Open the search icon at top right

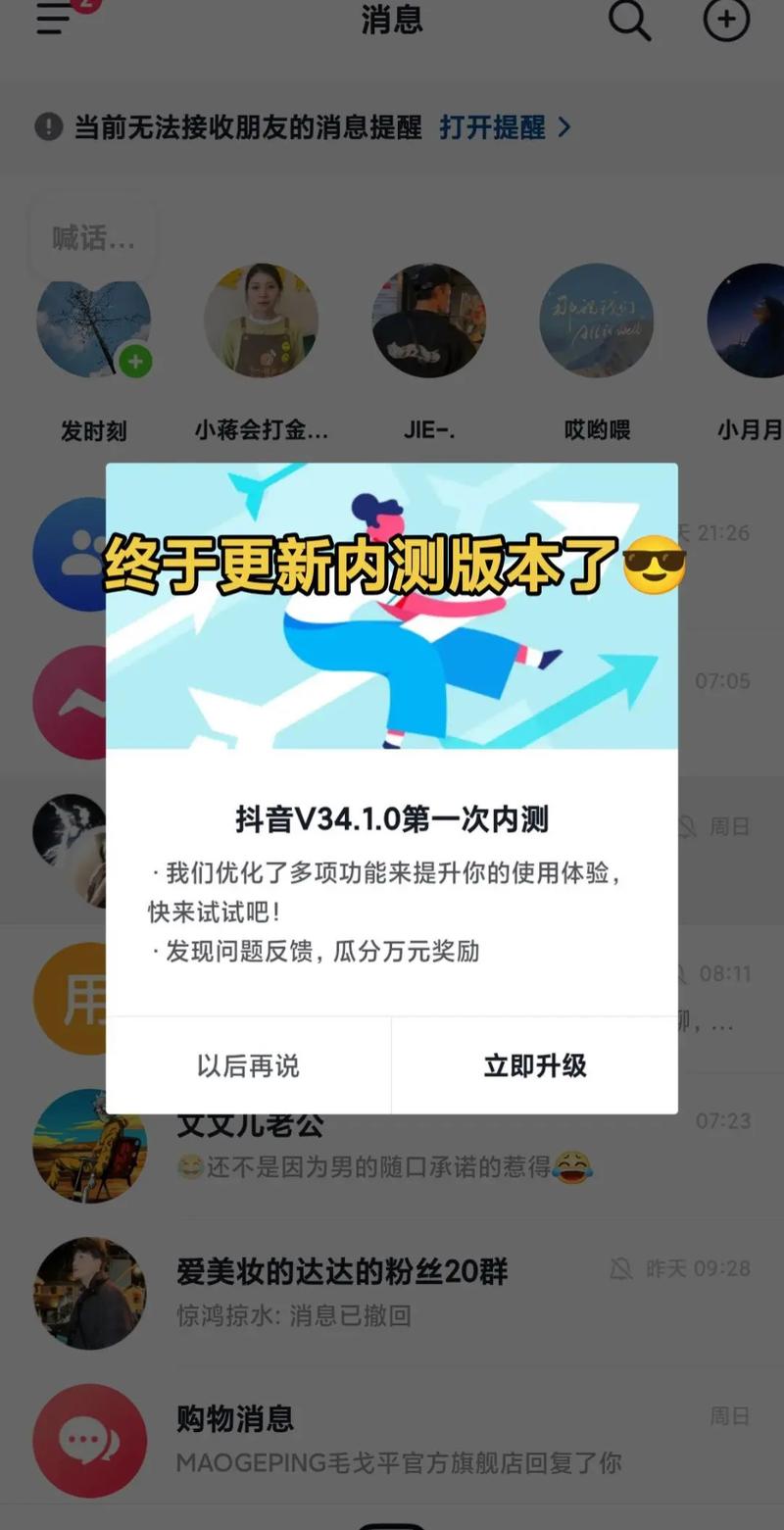point(629,21)
